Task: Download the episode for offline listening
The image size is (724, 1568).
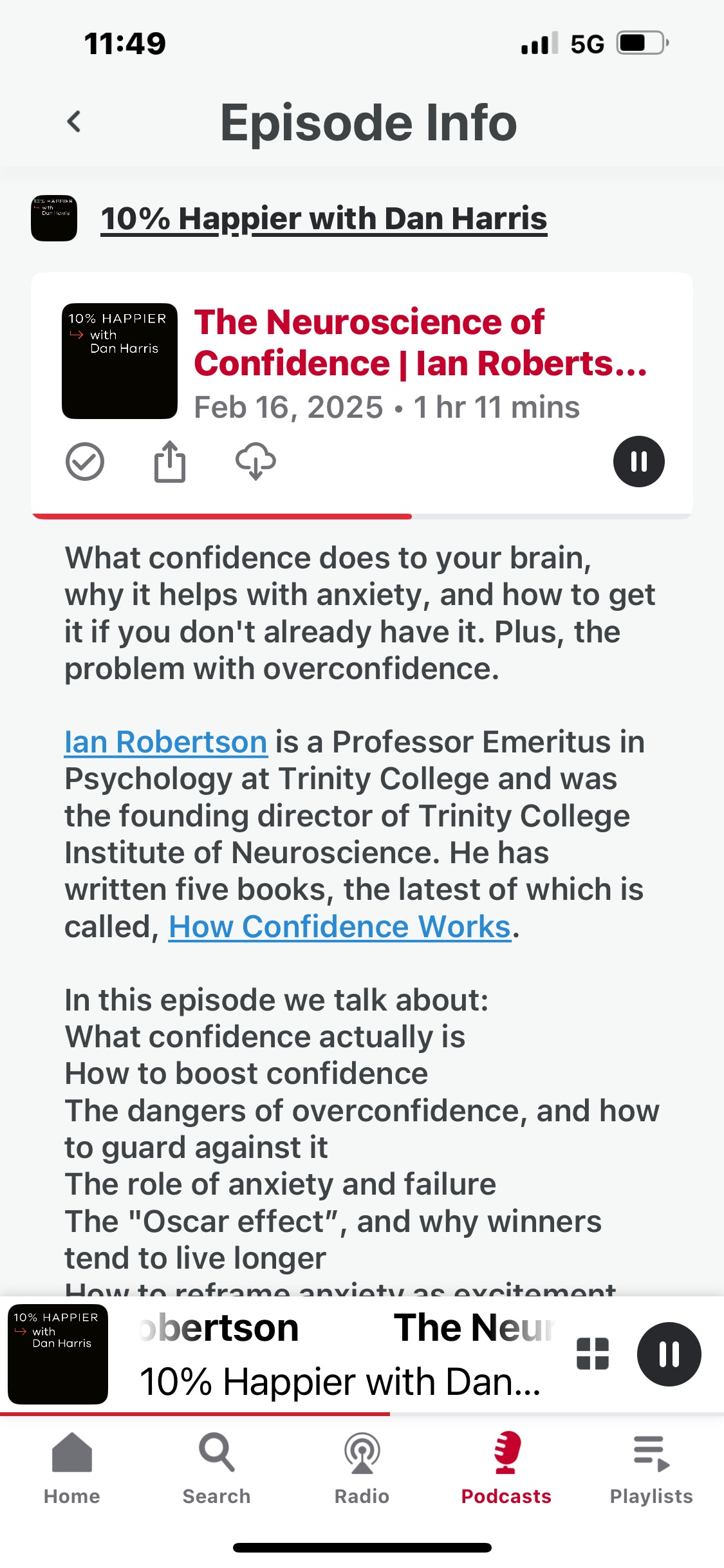Action: point(255,462)
